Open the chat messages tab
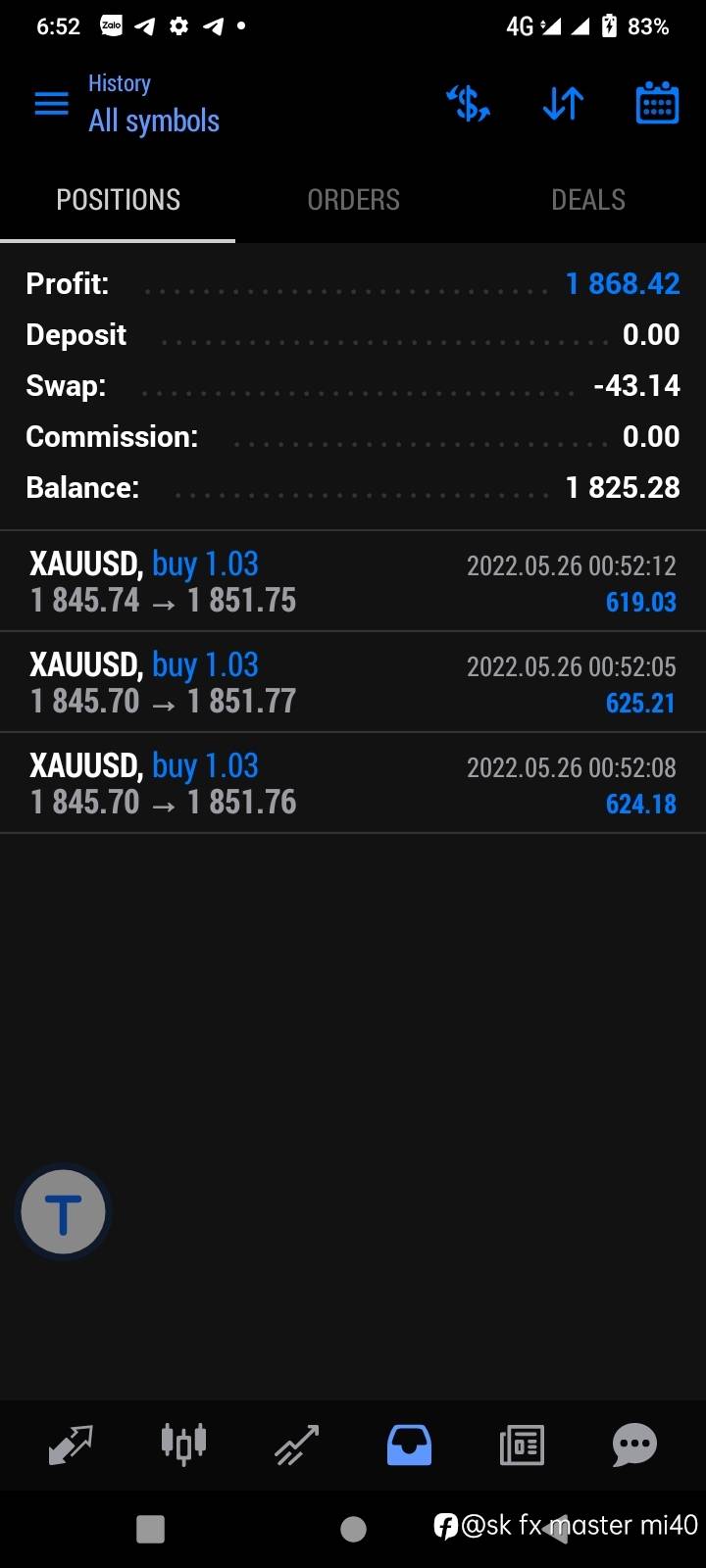Image resolution: width=706 pixels, height=1568 pixels. [x=634, y=1445]
